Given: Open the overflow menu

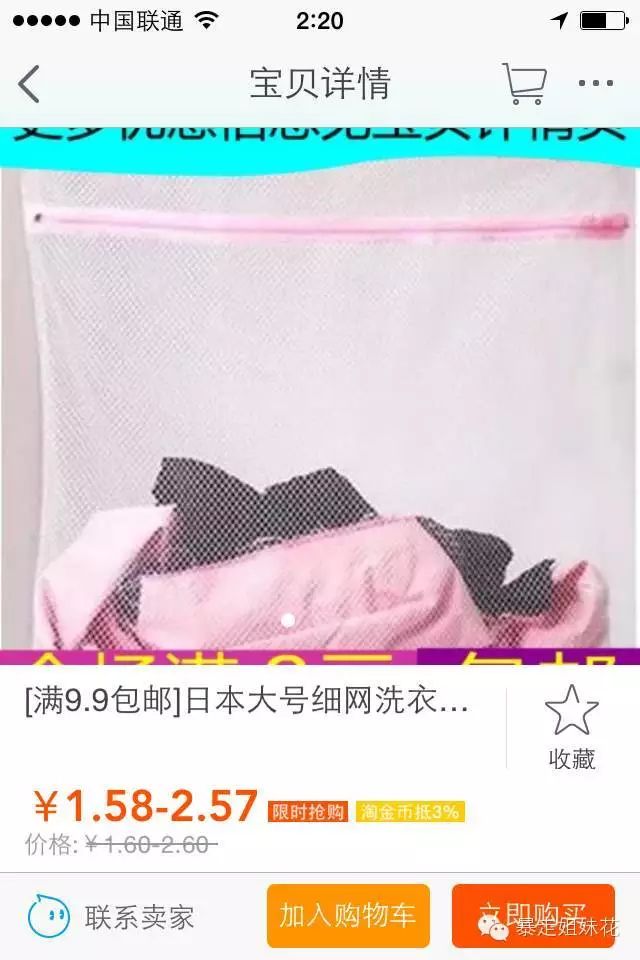Looking at the screenshot, I should point(595,84).
